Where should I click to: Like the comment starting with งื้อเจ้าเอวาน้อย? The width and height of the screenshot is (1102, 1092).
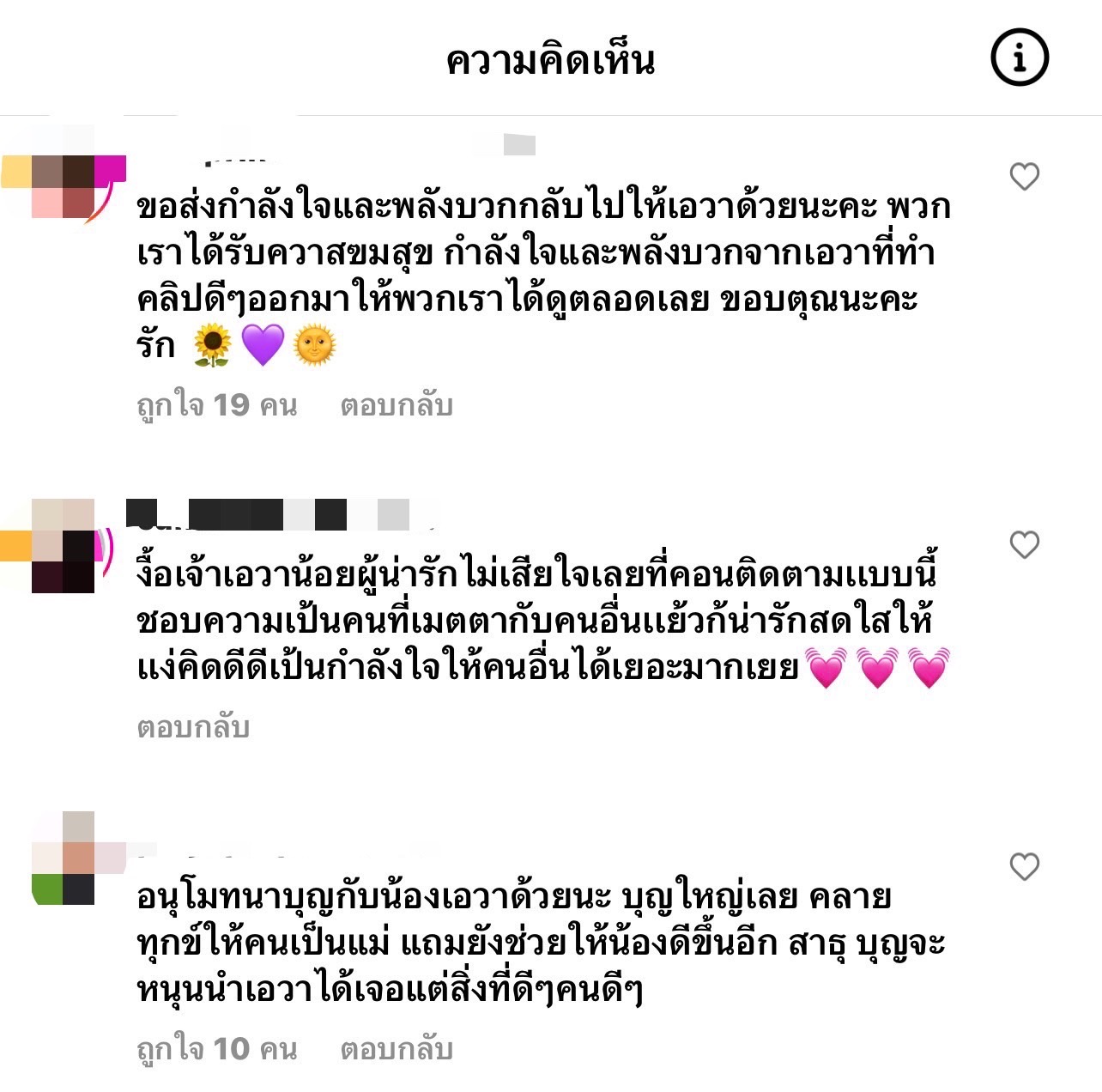tap(1024, 545)
